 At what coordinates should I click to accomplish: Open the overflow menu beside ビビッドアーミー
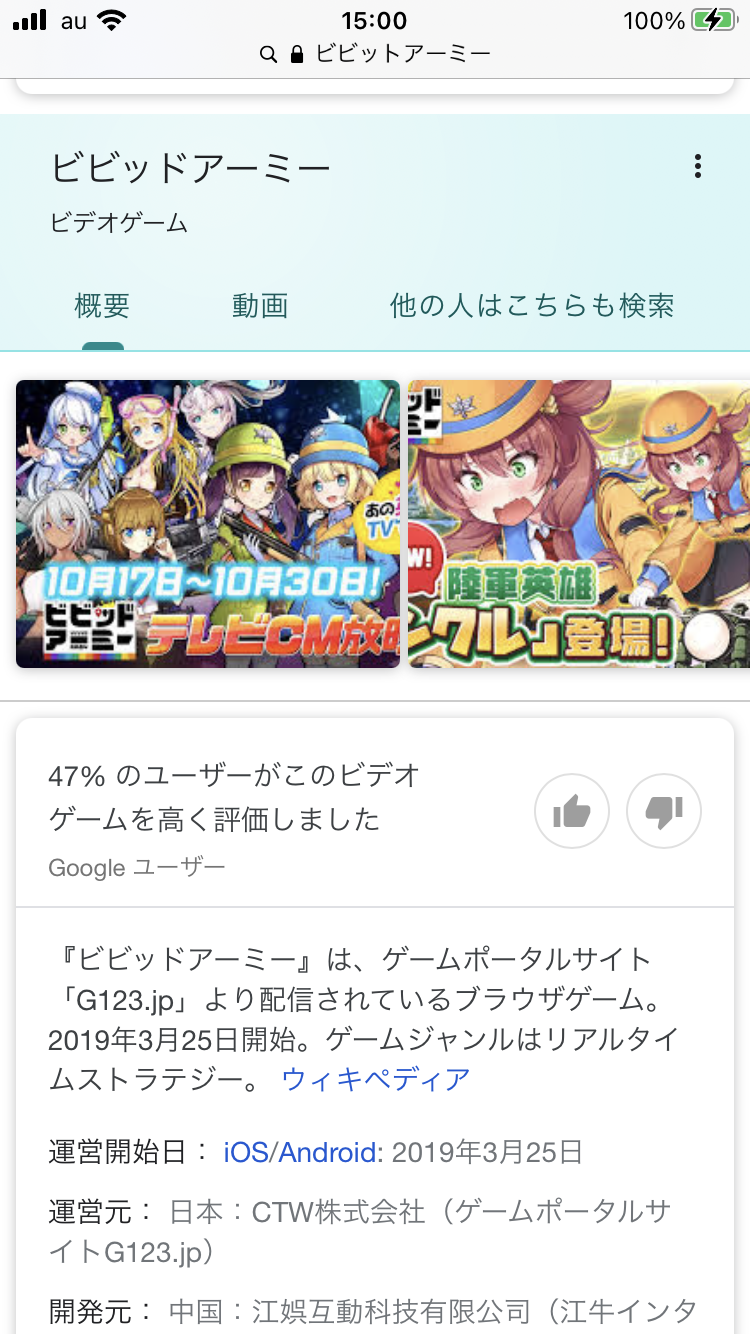pyautogui.click(x=698, y=166)
